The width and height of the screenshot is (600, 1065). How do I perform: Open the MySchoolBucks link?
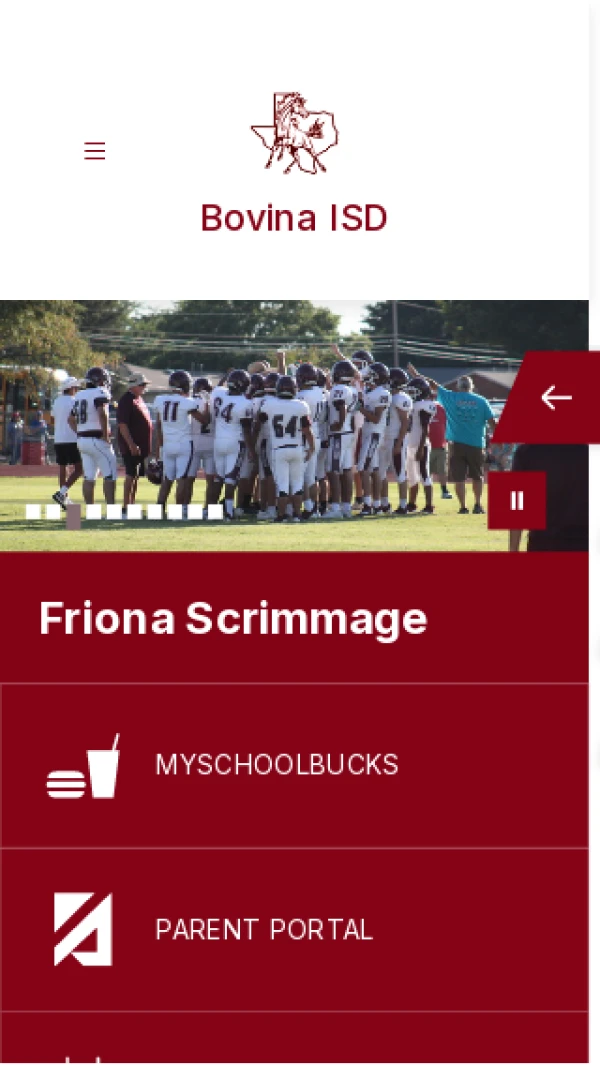click(x=276, y=765)
